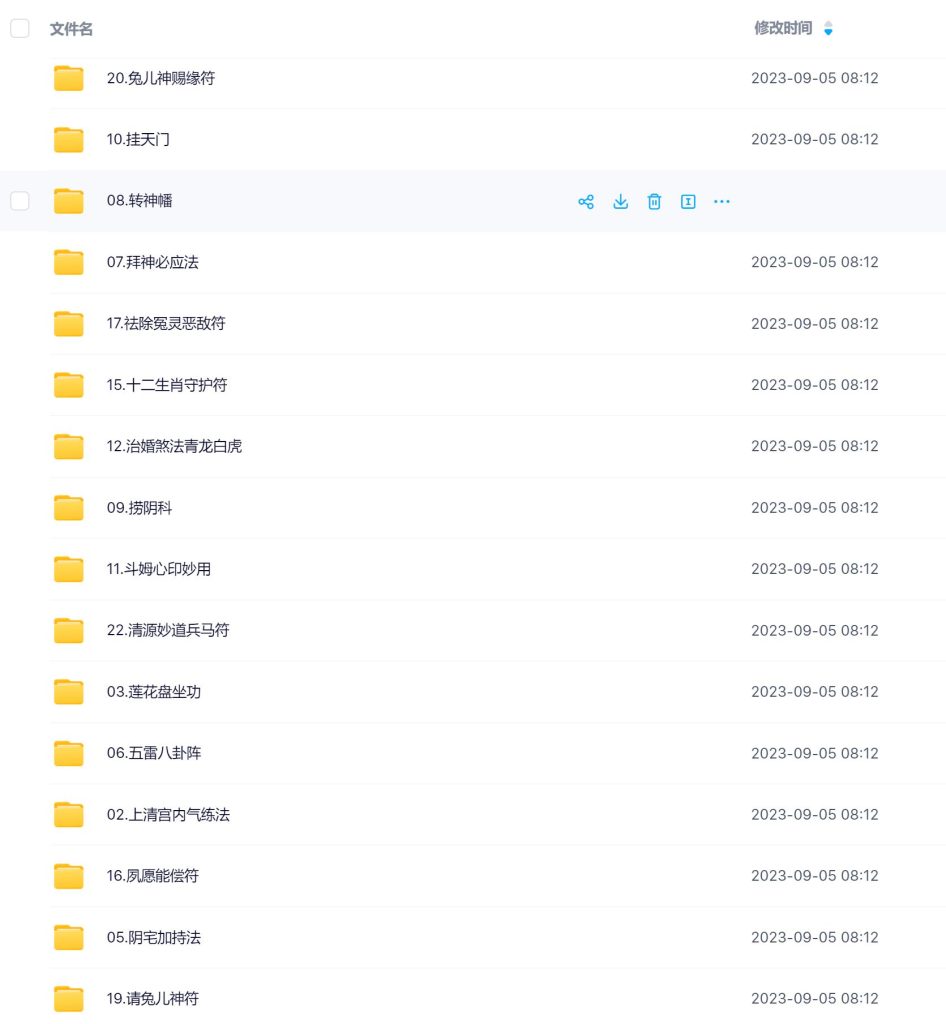
Task: Click the share icon on 08.转神幡 row
Action: coord(587,201)
